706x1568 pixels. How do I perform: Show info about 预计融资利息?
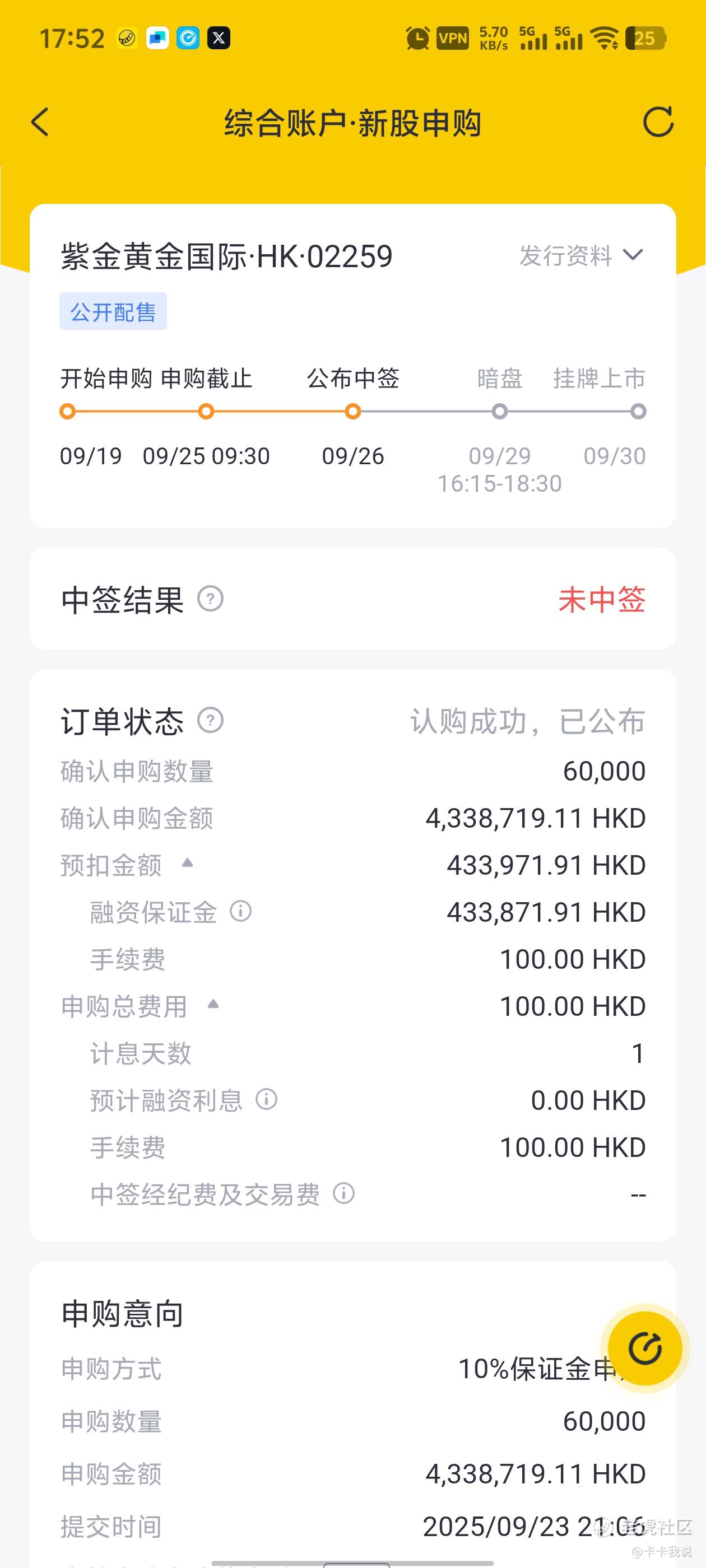(266, 1099)
